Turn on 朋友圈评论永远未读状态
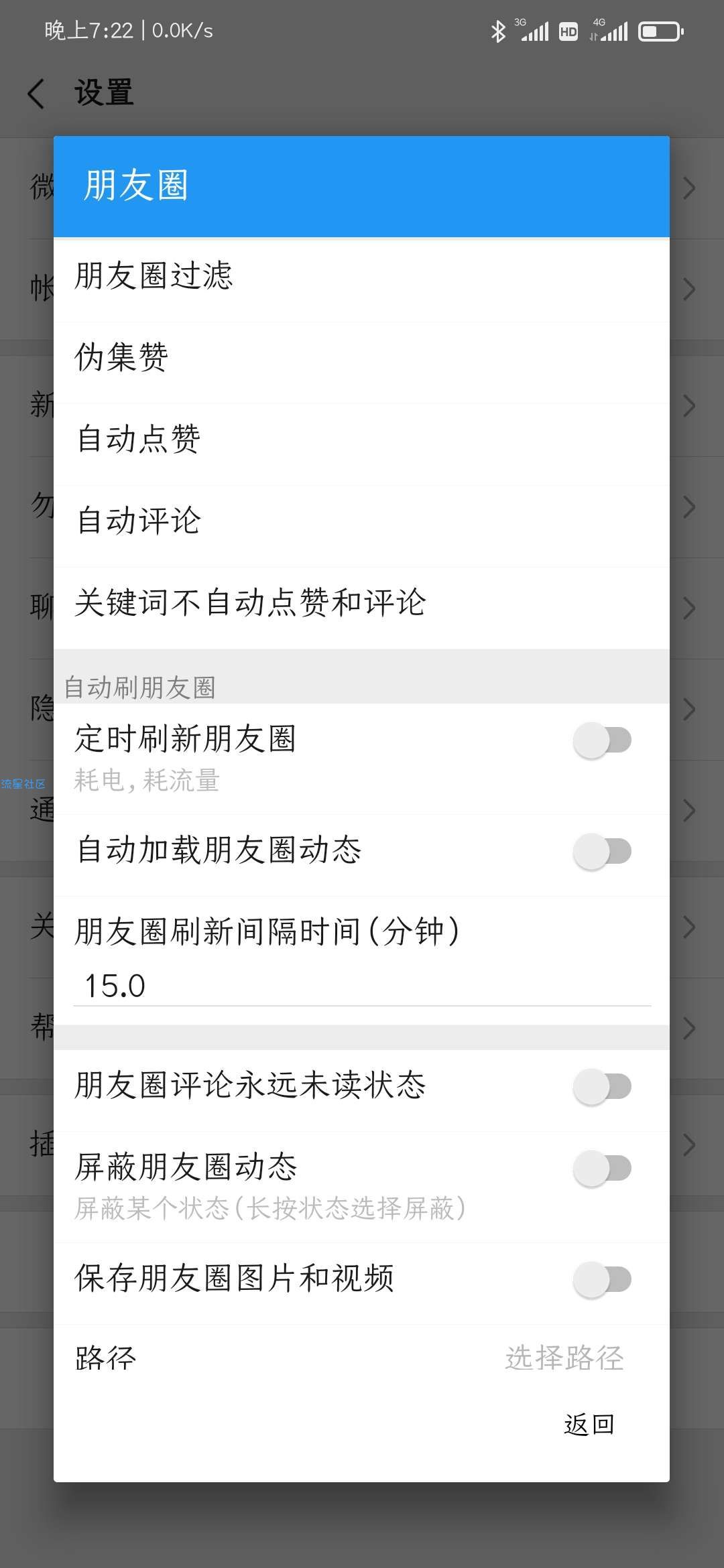724x1568 pixels. coord(602,1086)
